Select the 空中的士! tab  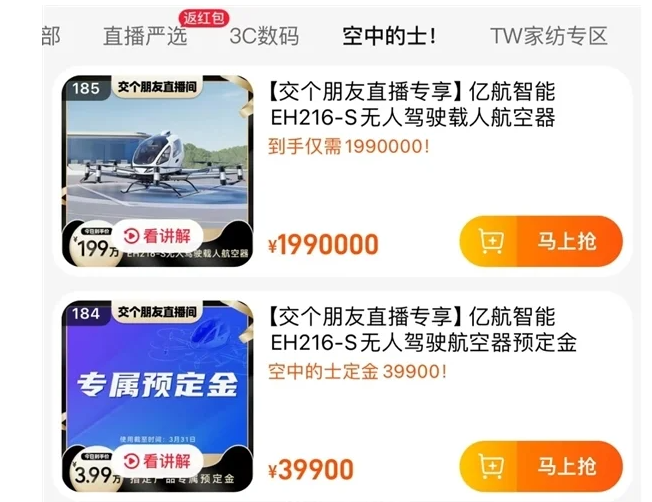(389, 37)
